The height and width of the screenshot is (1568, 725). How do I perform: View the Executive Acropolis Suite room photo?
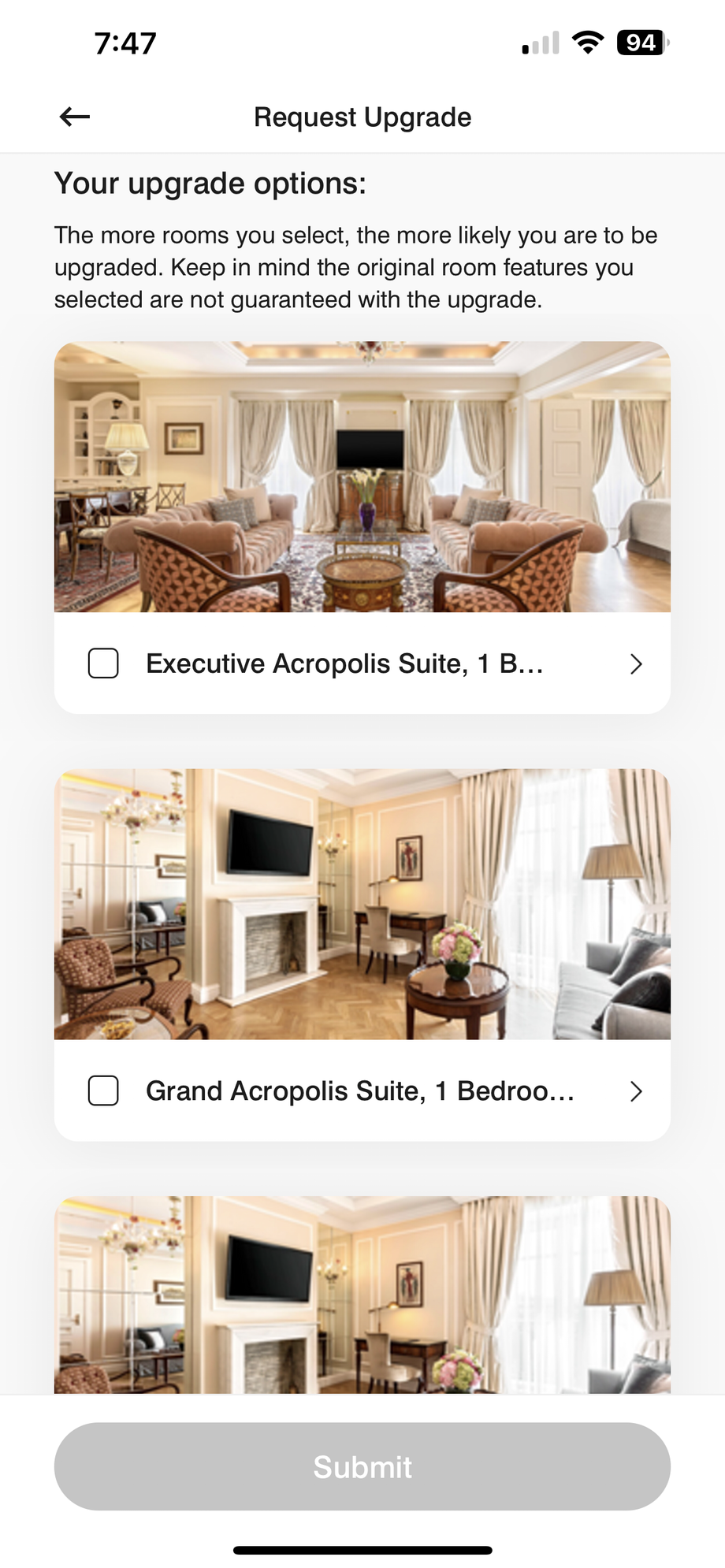[x=362, y=477]
